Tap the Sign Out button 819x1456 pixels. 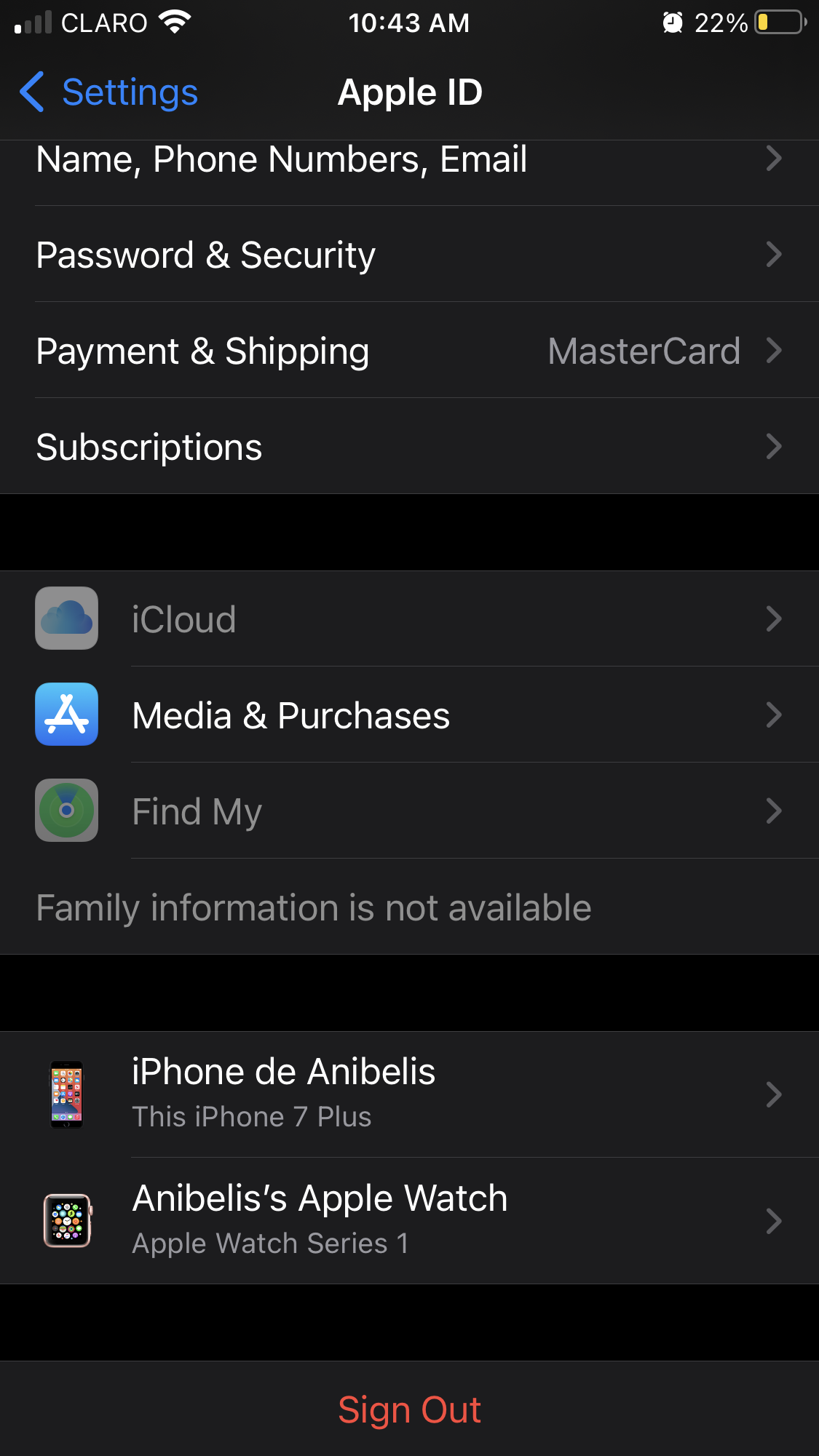click(409, 1409)
